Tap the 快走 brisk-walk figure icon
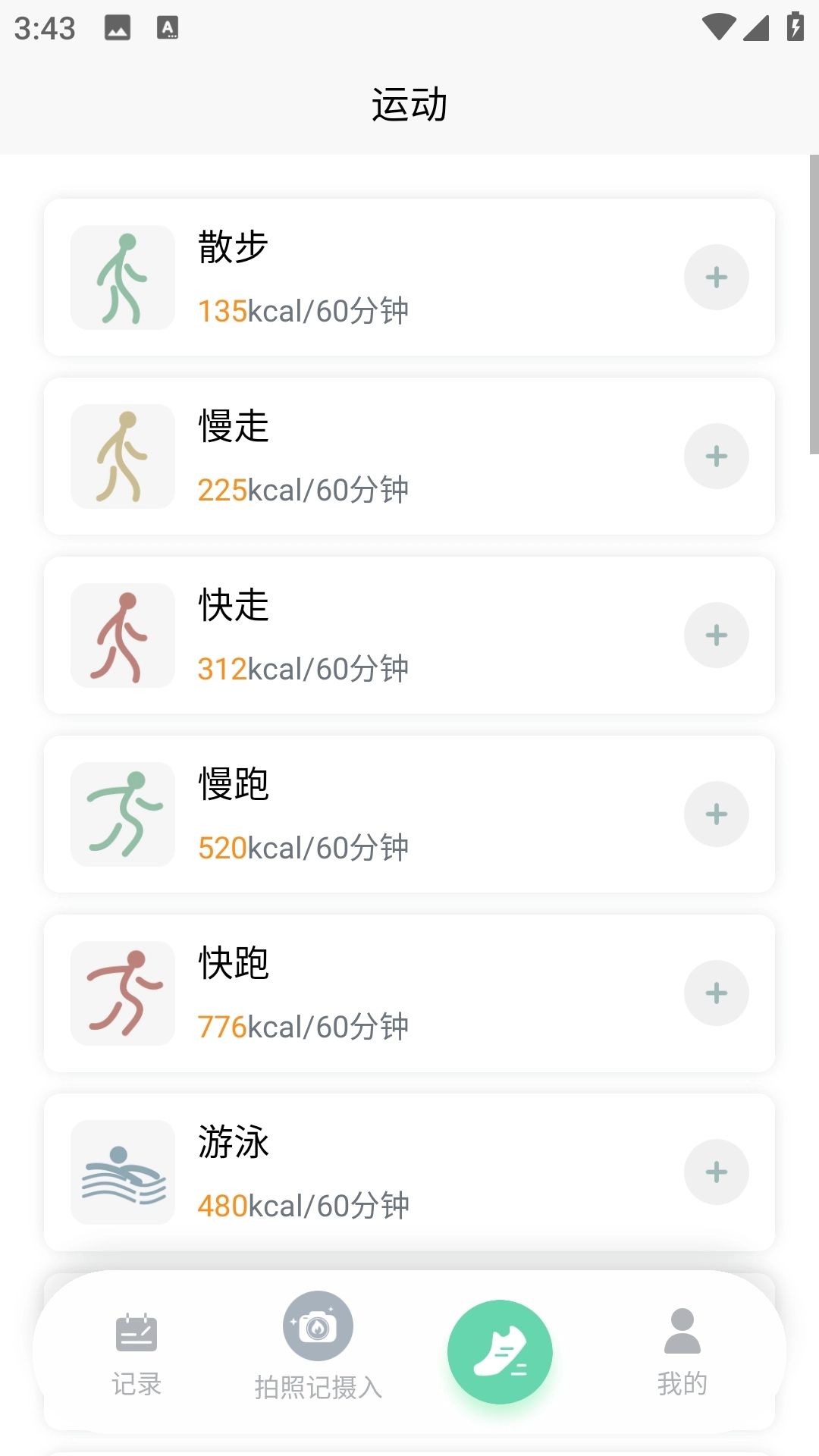This screenshot has width=819, height=1456. click(x=122, y=635)
